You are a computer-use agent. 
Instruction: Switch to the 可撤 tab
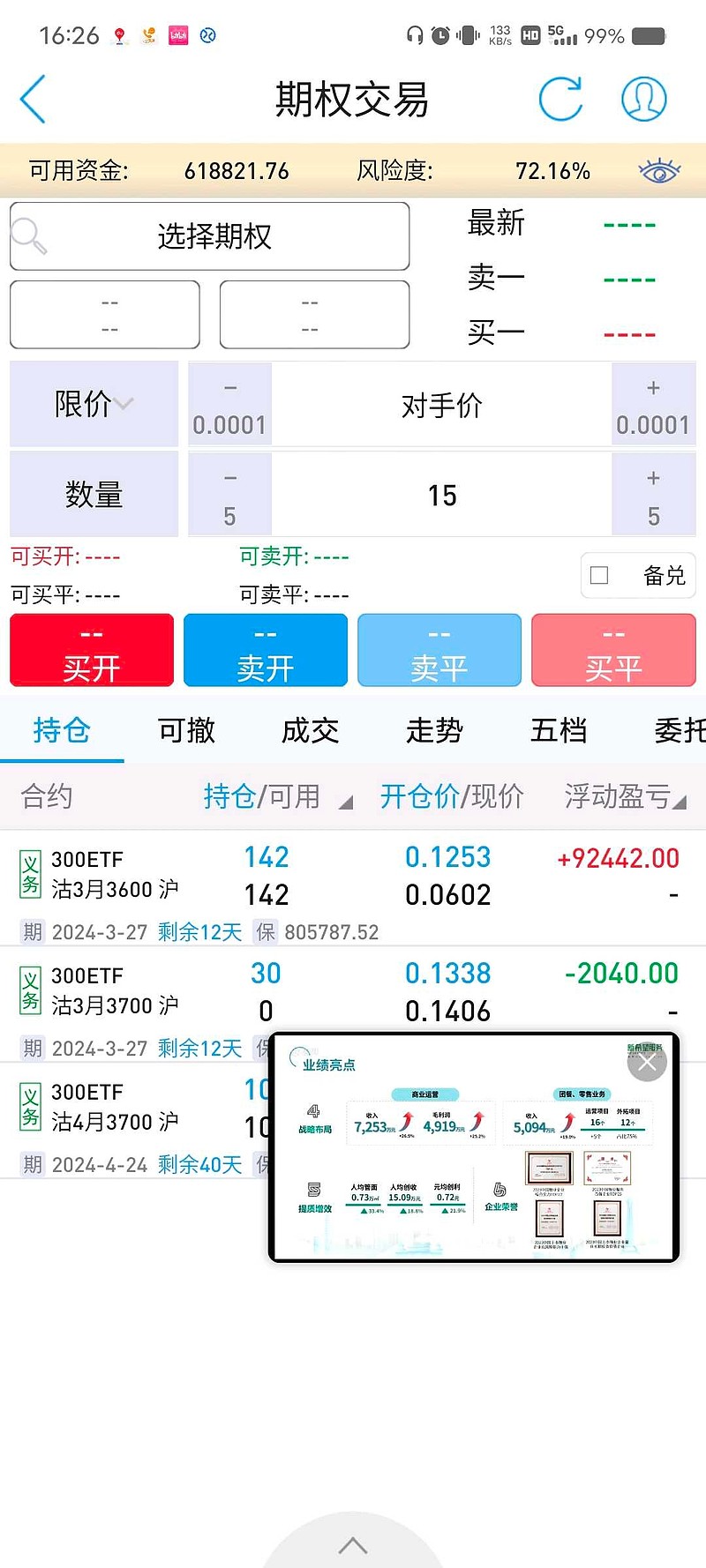186,730
